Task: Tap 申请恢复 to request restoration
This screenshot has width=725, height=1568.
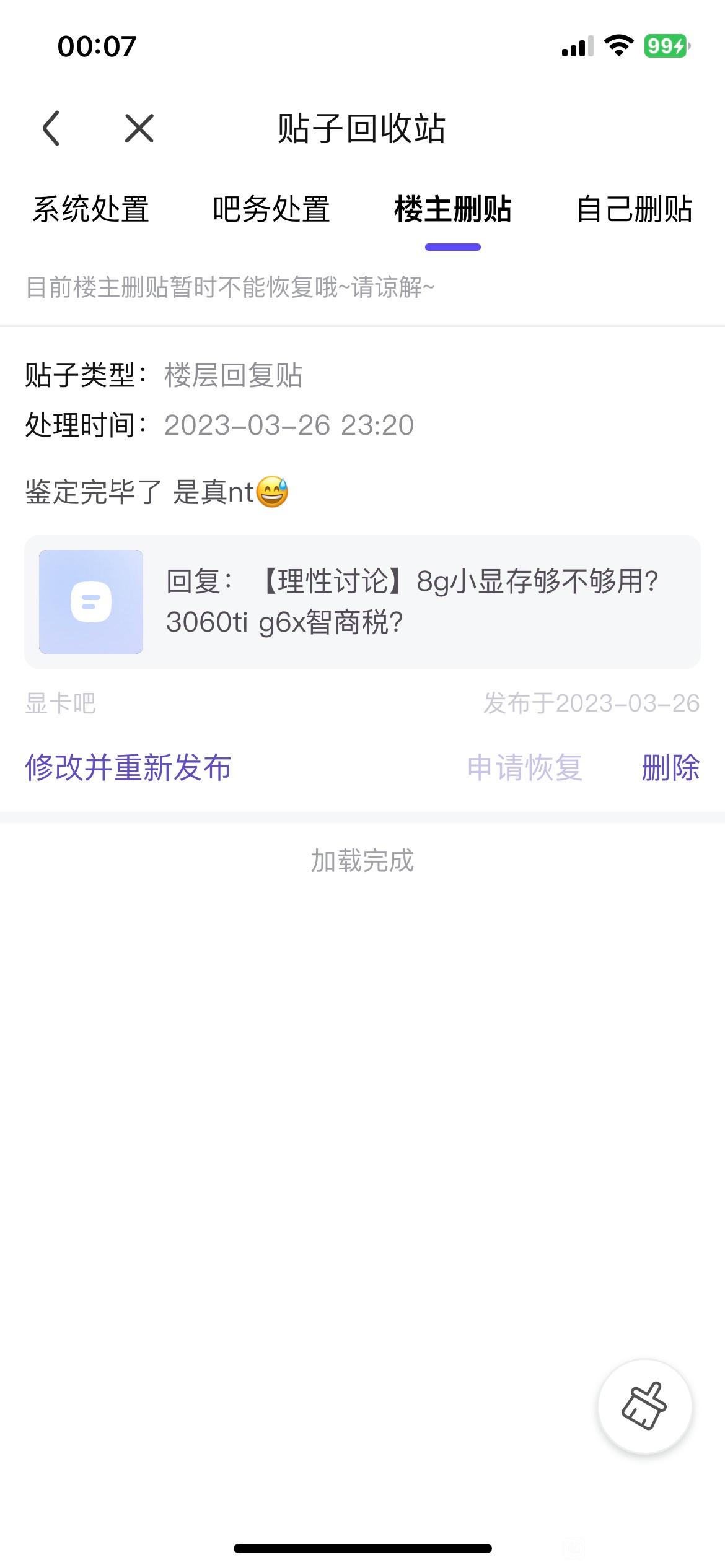Action: (x=525, y=767)
